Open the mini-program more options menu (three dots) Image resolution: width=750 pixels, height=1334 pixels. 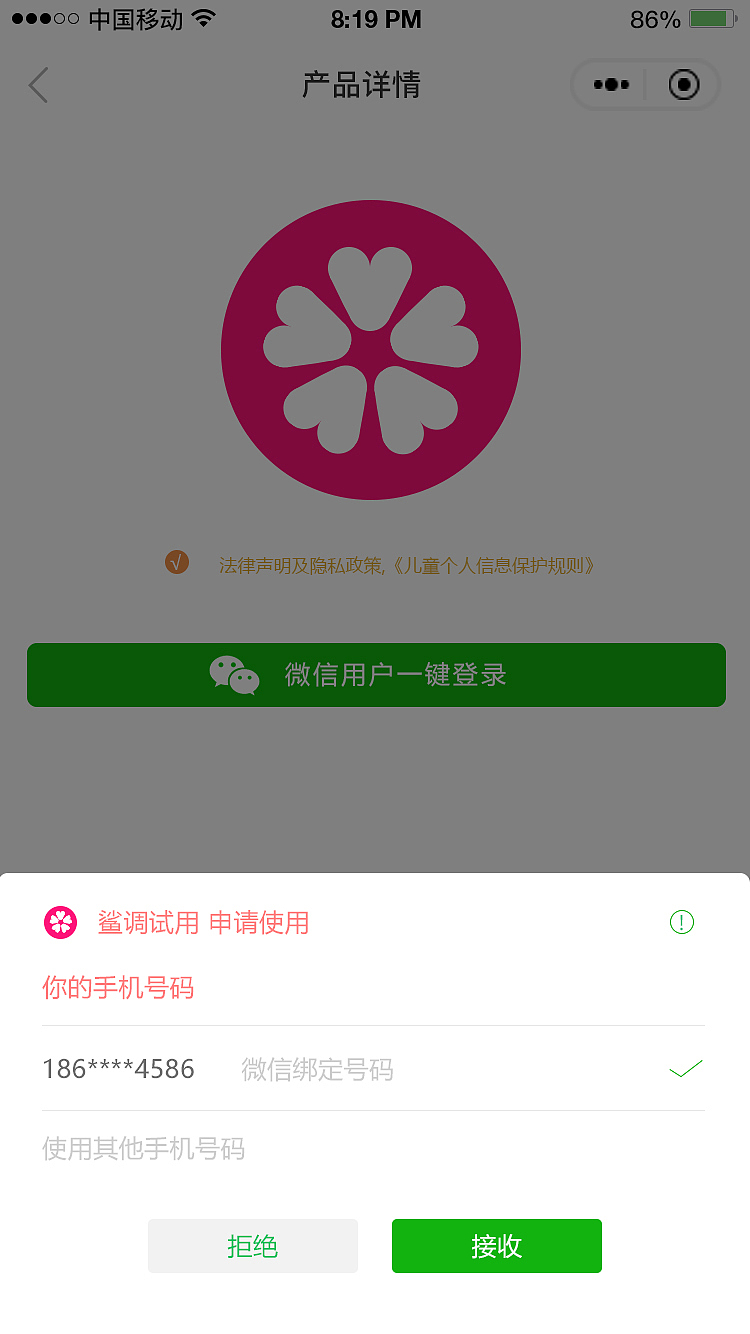click(610, 85)
